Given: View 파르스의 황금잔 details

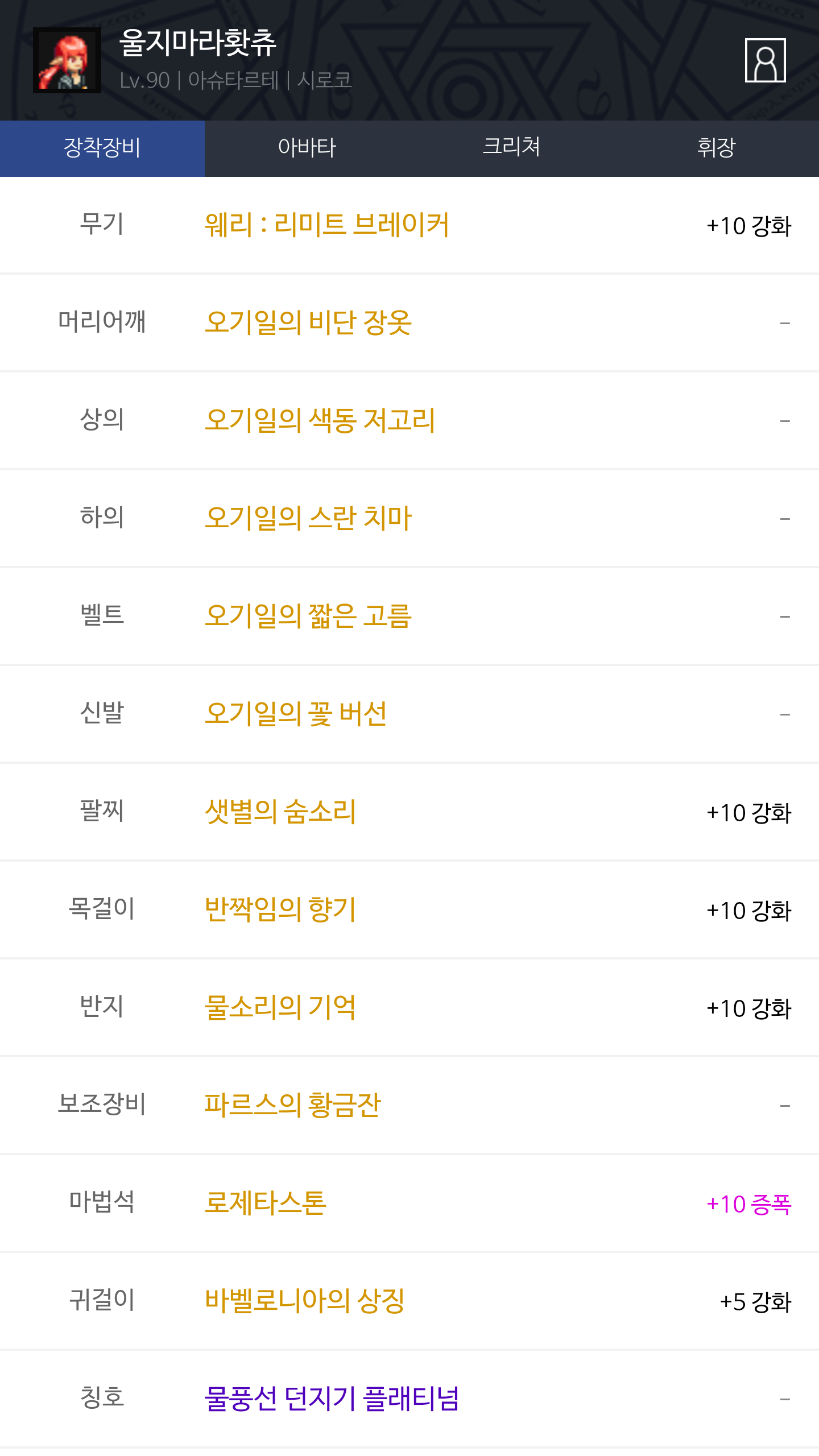Looking at the screenshot, I should [292, 1106].
